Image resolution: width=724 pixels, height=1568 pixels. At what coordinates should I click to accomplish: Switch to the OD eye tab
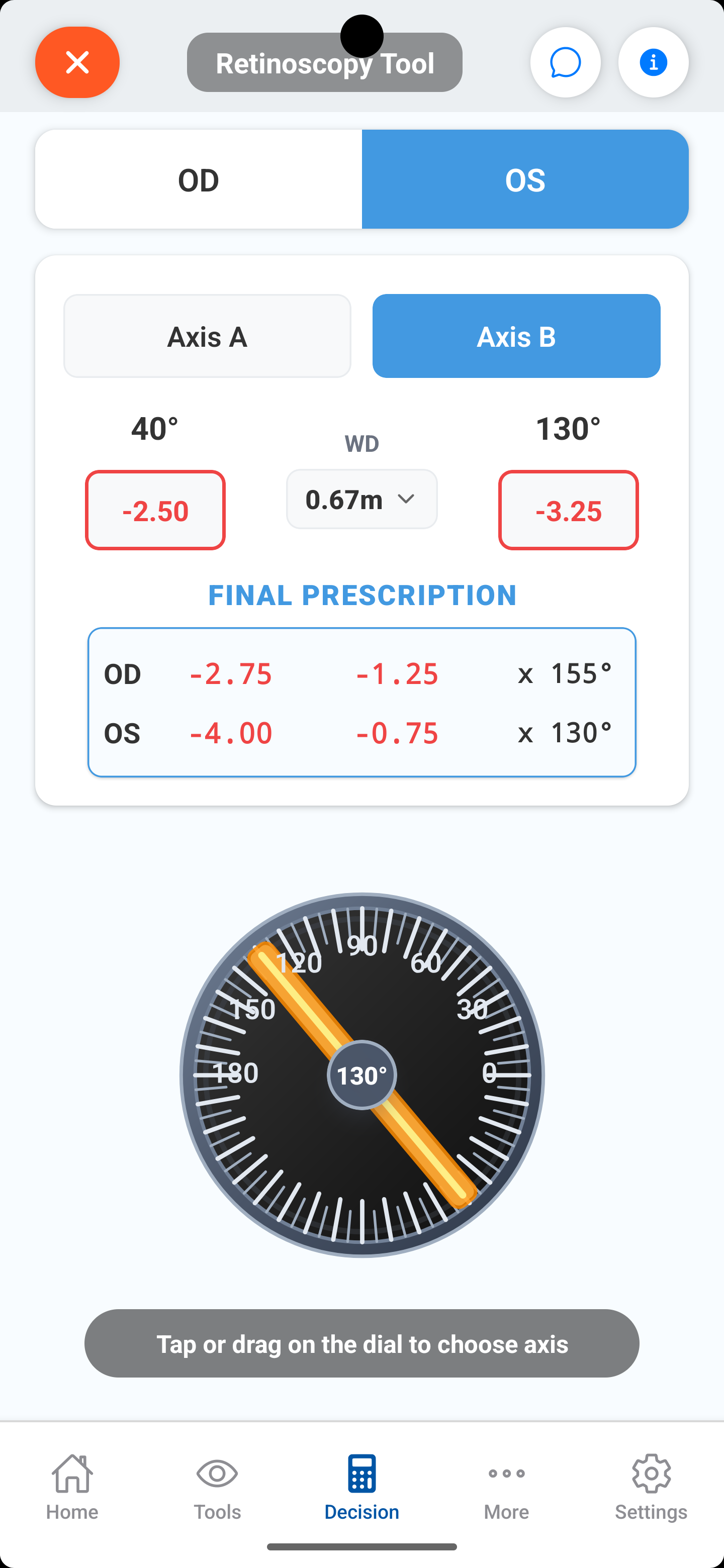pyautogui.click(x=198, y=179)
